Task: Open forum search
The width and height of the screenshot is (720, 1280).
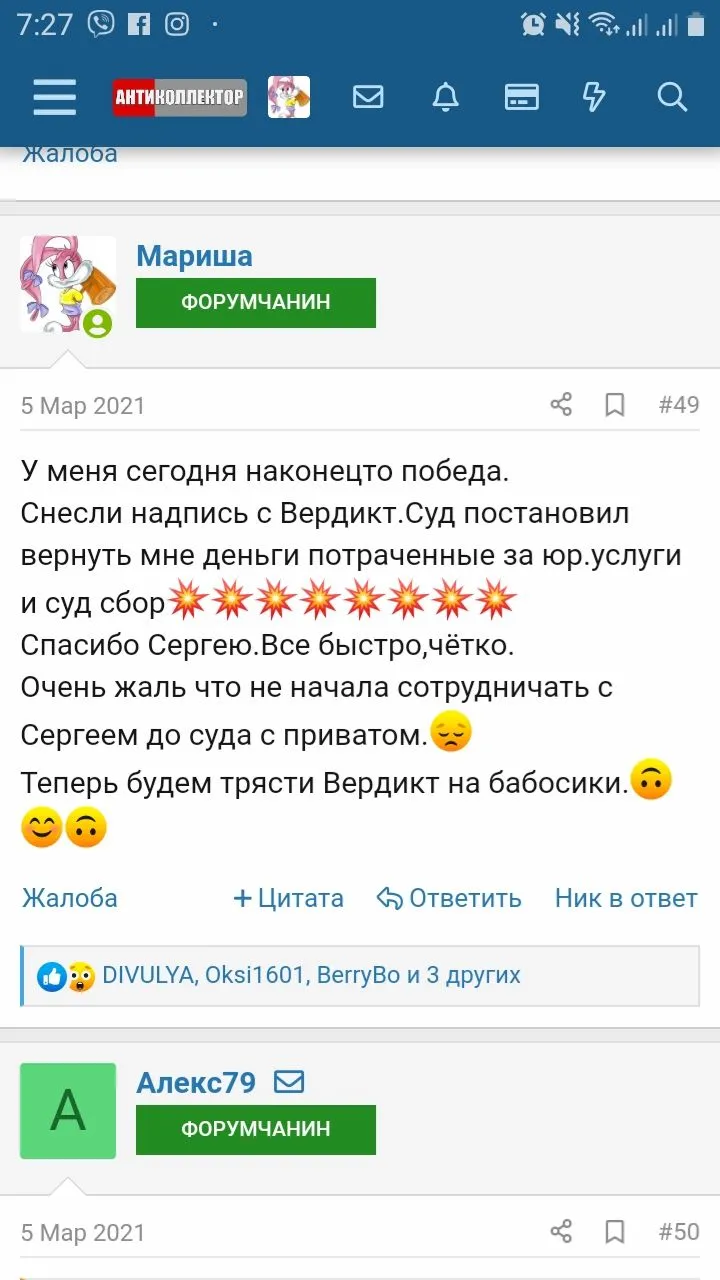Action: tap(672, 97)
